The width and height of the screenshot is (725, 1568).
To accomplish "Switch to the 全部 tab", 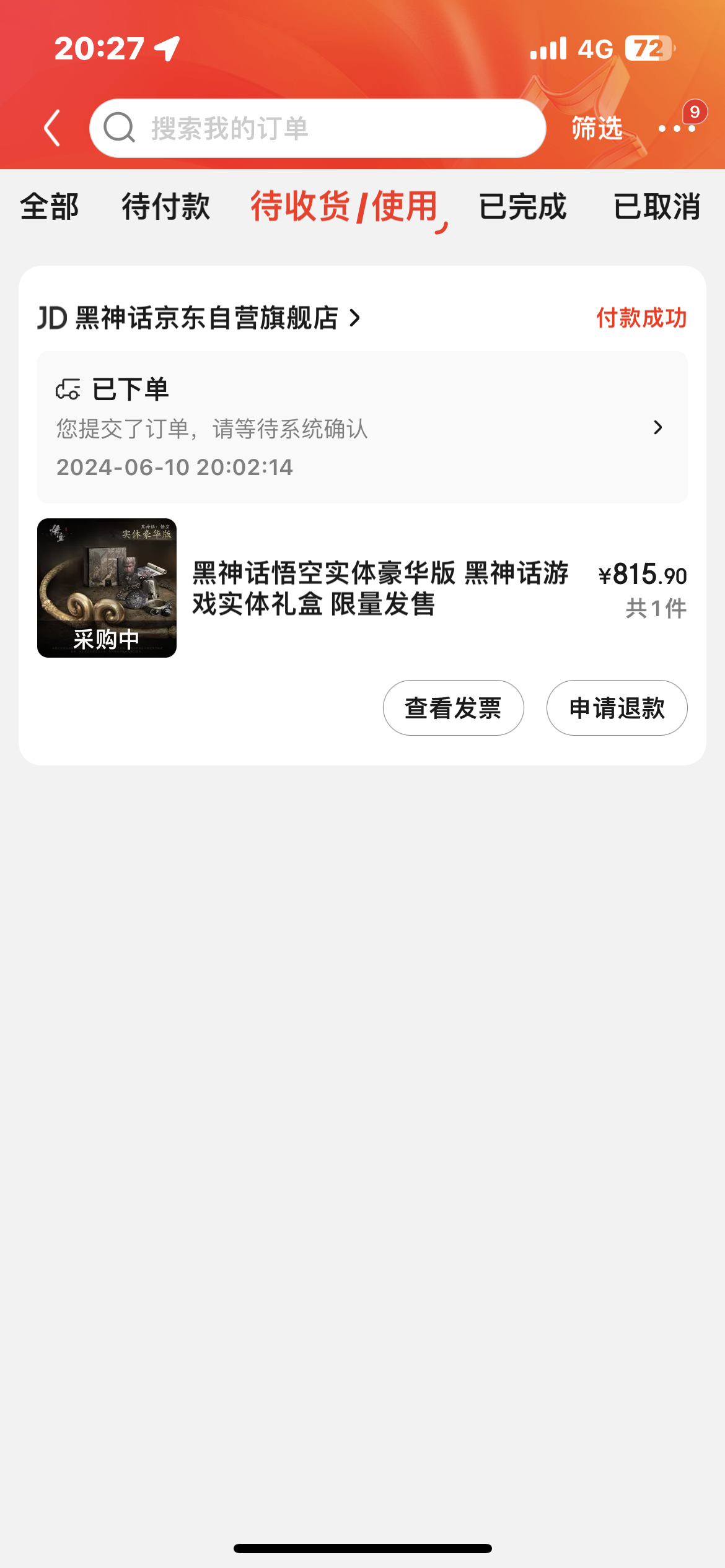I will click(x=50, y=207).
